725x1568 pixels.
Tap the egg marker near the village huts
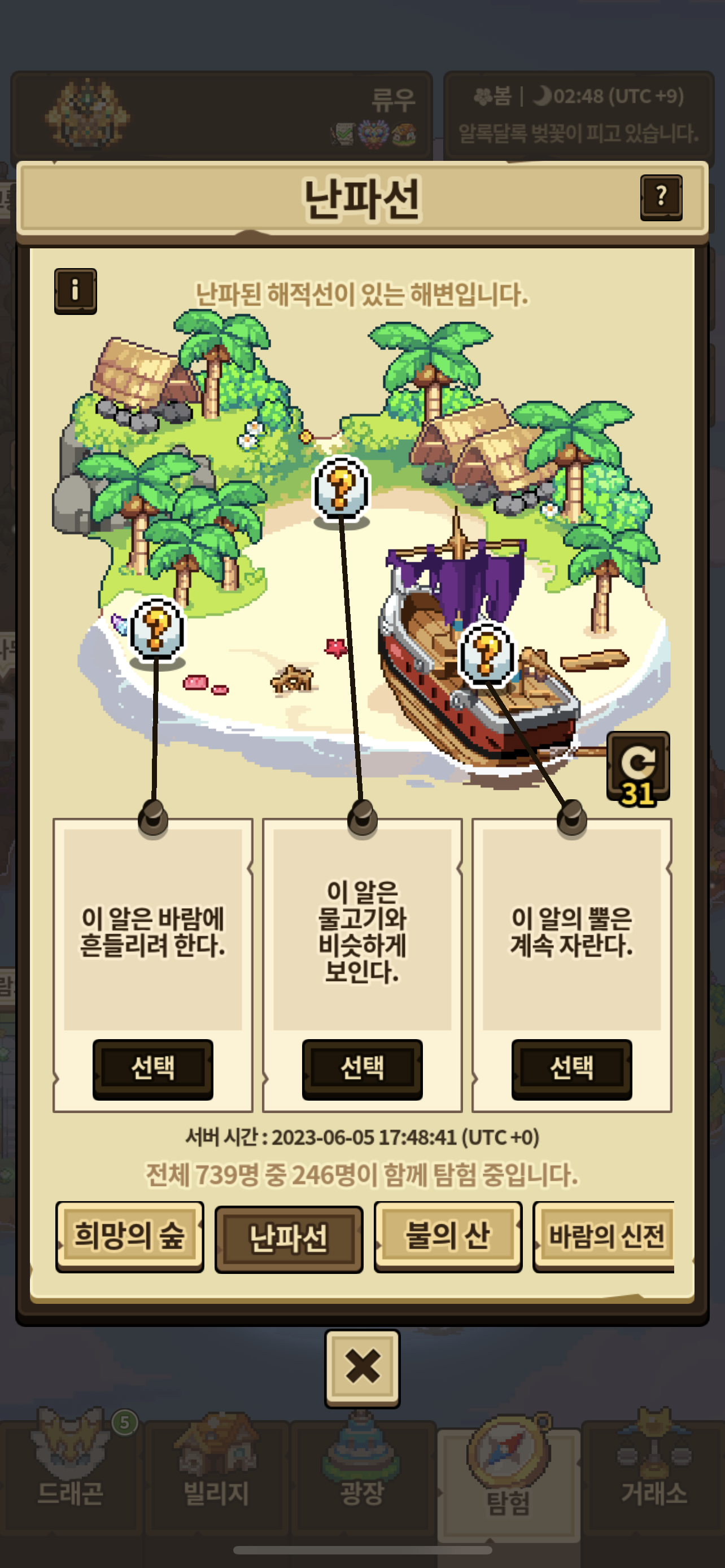341,488
